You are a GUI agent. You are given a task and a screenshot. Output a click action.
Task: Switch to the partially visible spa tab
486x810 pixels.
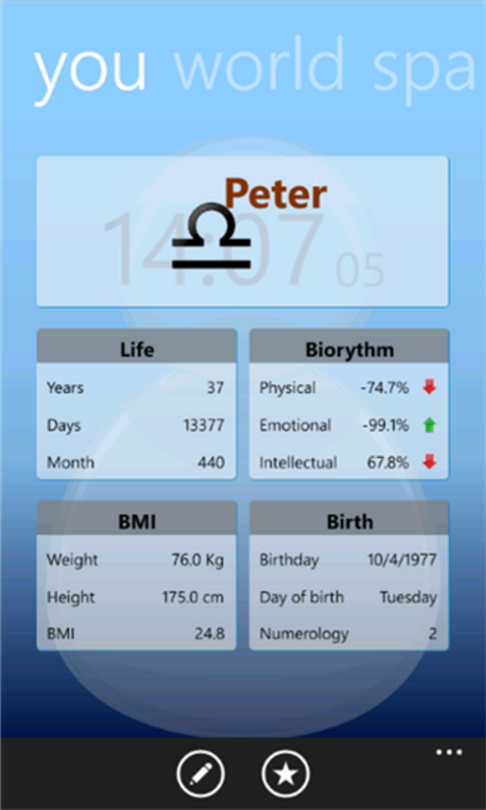(x=425, y=70)
